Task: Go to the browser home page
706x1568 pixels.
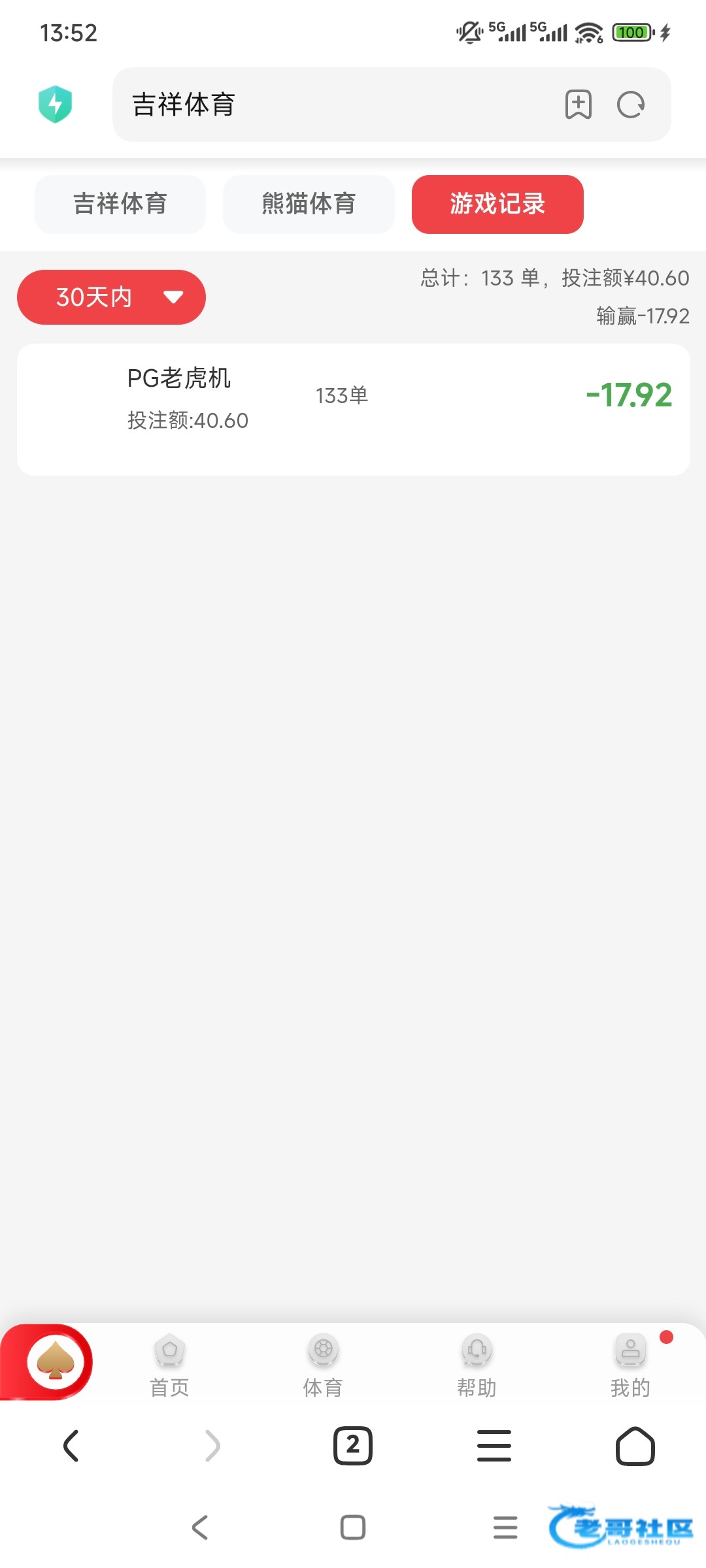Action: coord(635,1446)
